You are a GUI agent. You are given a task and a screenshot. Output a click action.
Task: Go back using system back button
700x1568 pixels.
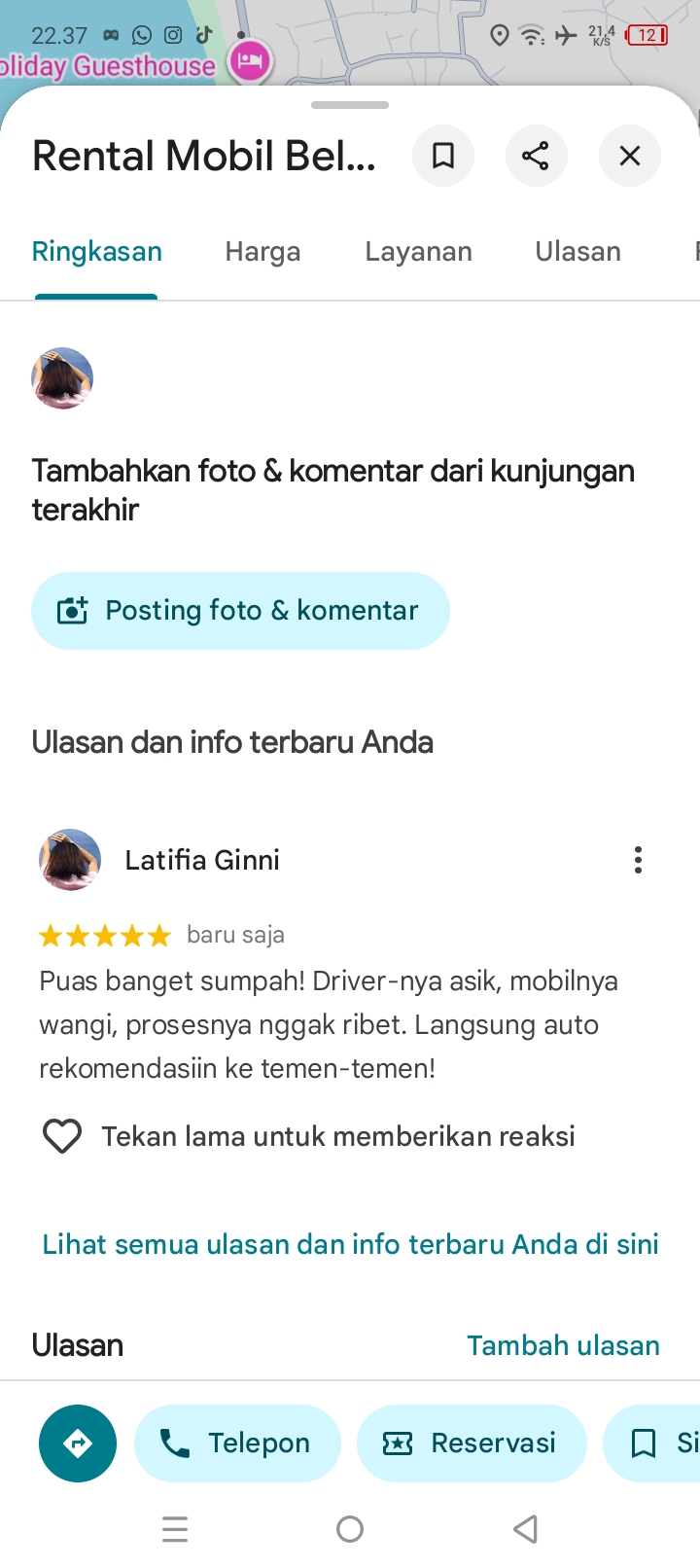coord(525,1529)
